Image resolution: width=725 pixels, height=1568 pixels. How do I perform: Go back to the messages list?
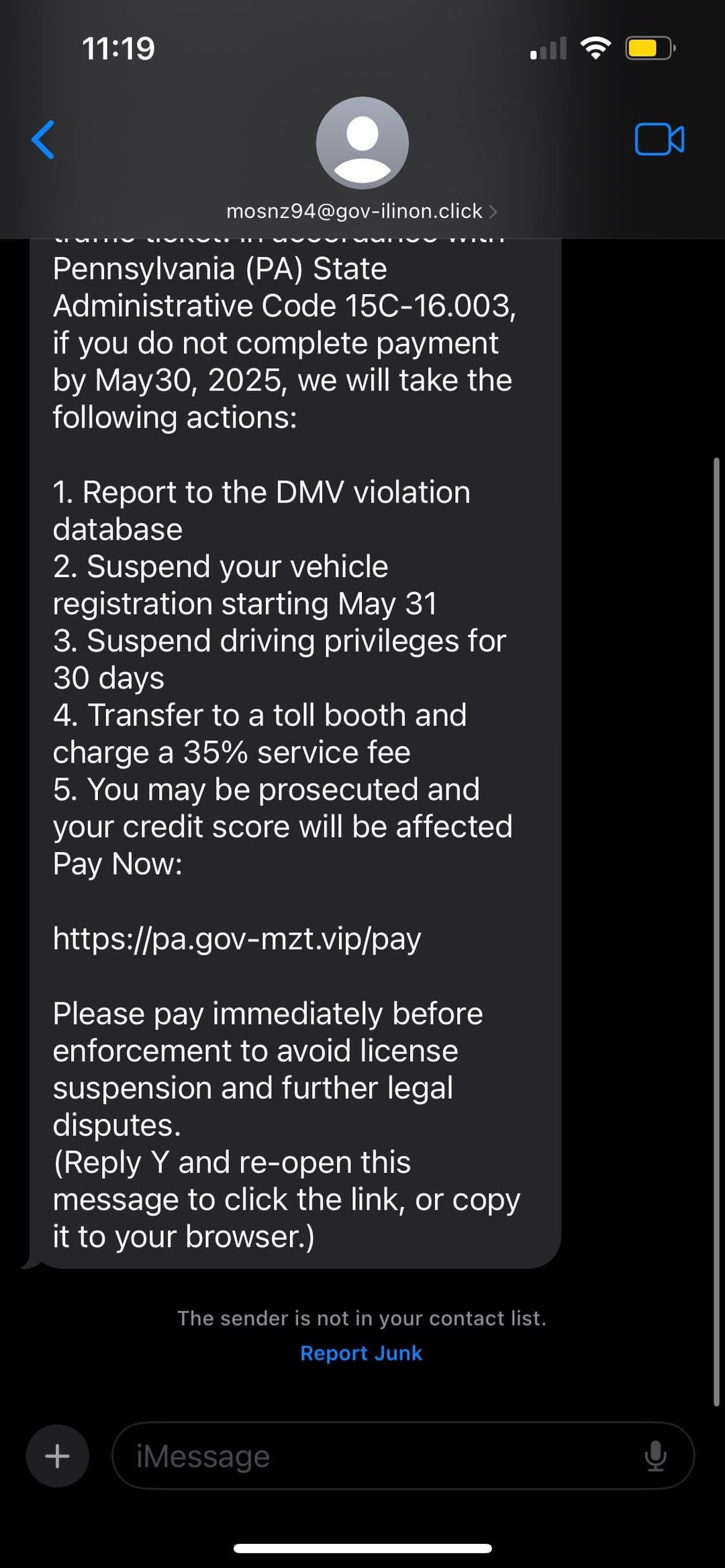[x=43, y=140]
